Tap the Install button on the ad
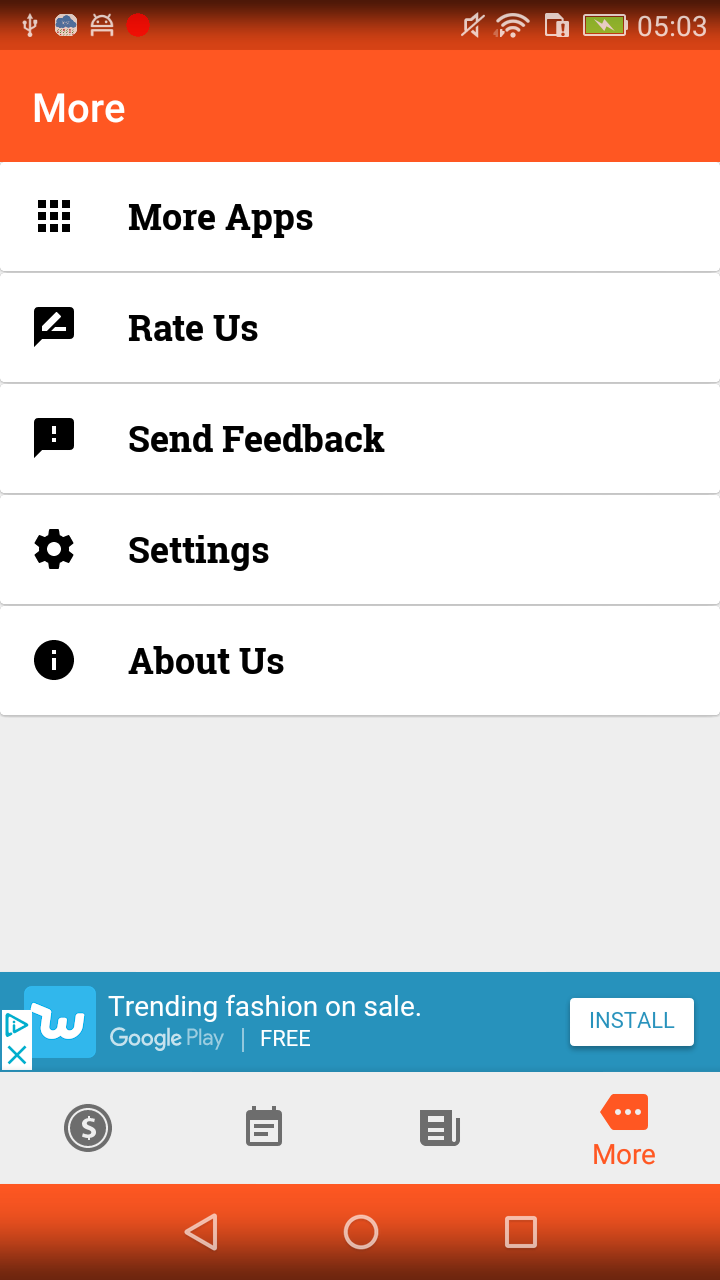 tap(631, 1021)
